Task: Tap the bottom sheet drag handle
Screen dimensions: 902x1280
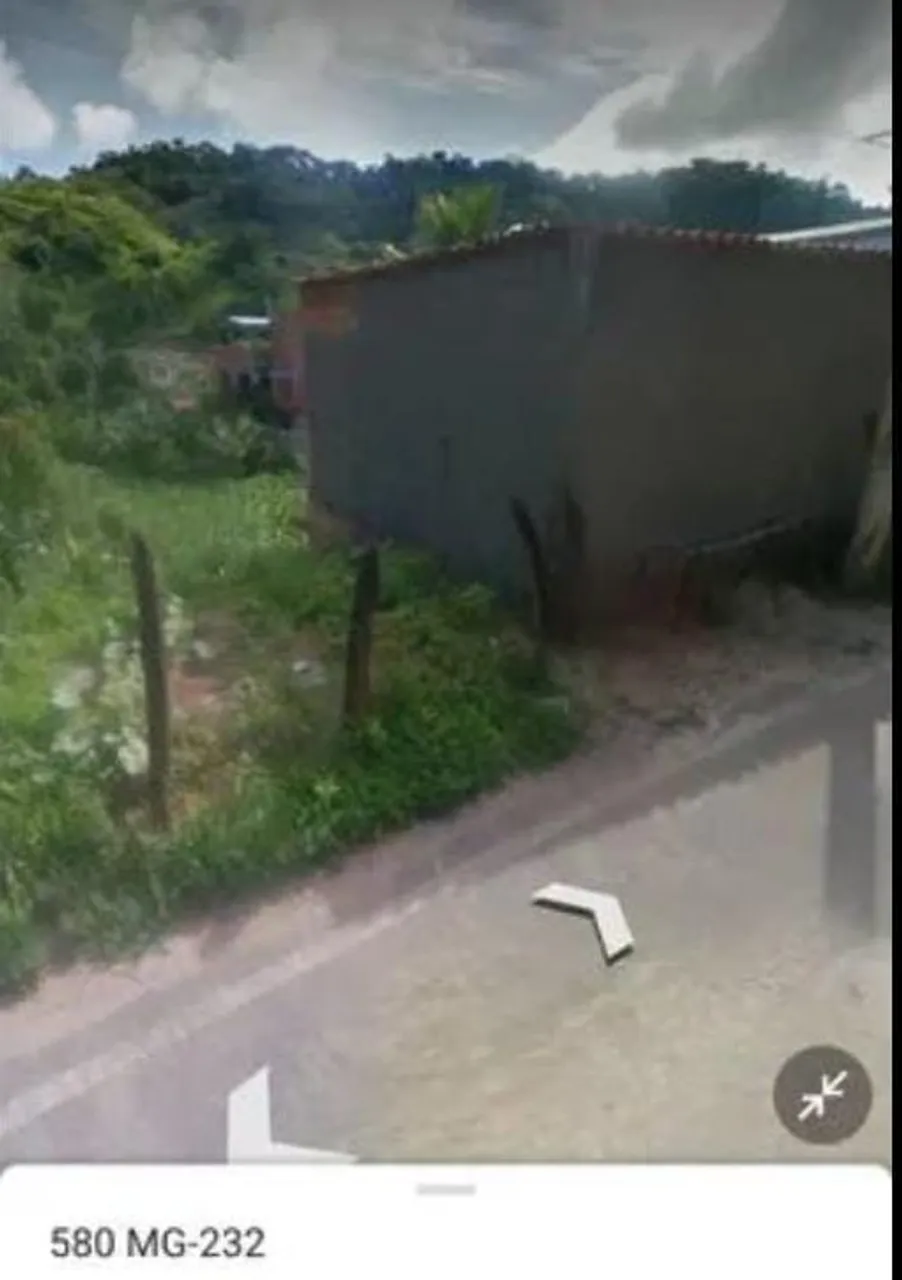Action: click(446, 1189)
